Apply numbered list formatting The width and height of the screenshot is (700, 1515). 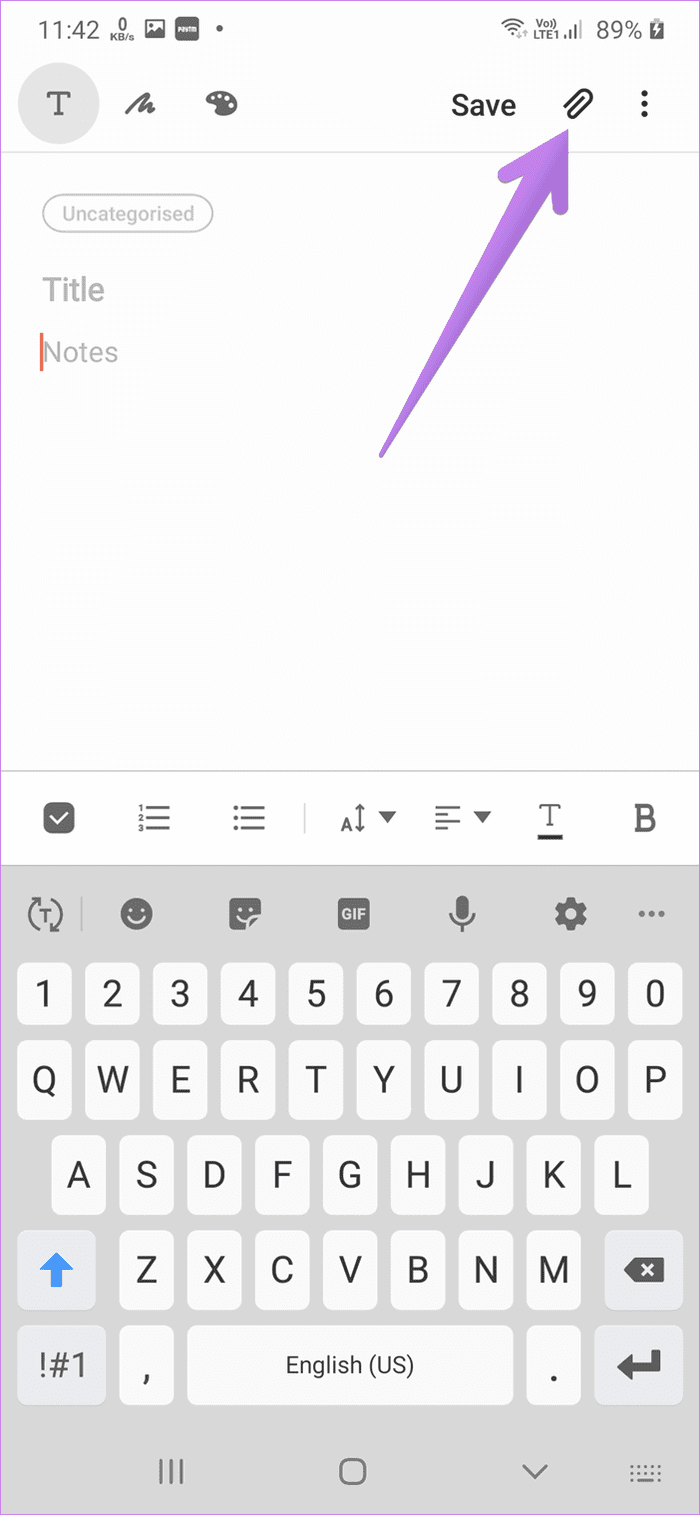[154, 818]
